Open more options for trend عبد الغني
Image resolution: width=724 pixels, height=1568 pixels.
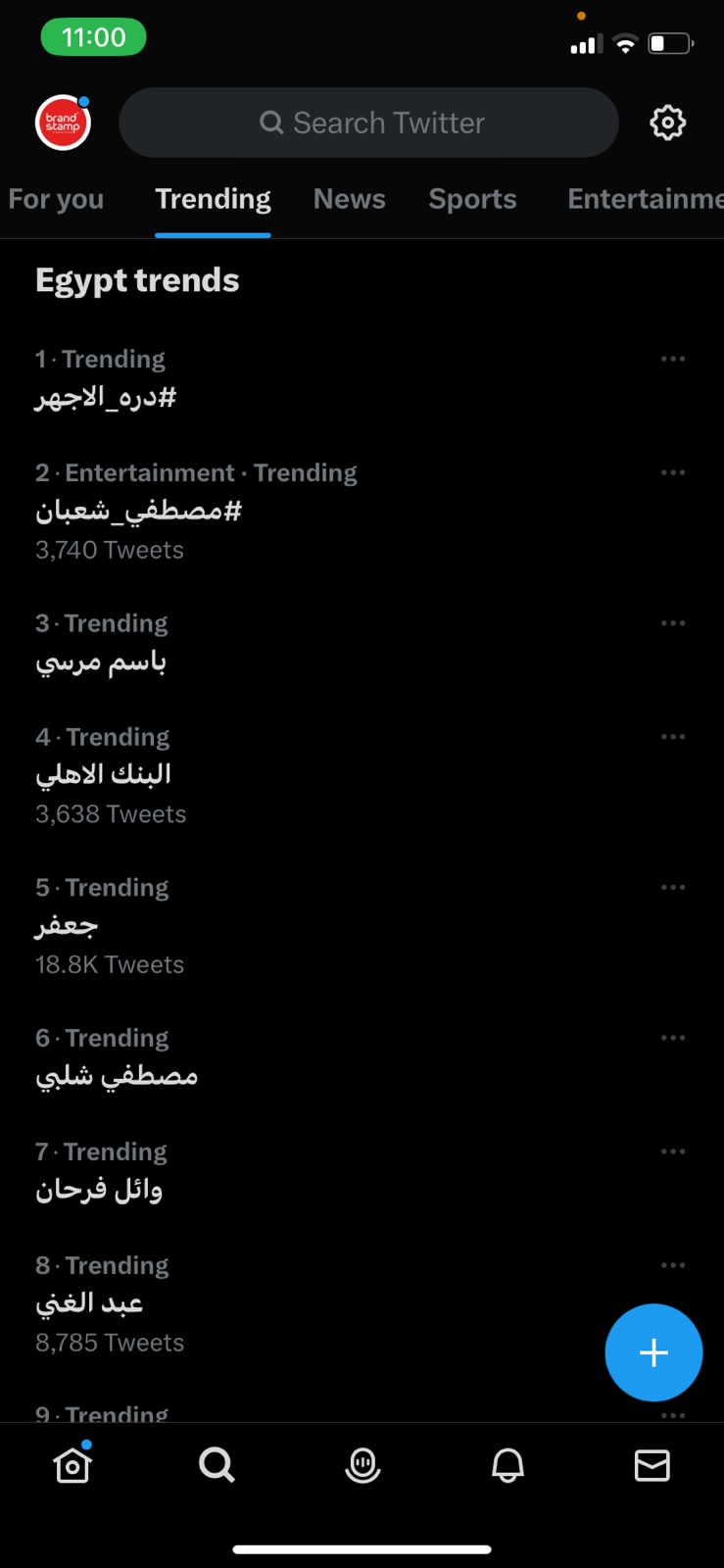pyautogui.click(x=672, y=1265)
